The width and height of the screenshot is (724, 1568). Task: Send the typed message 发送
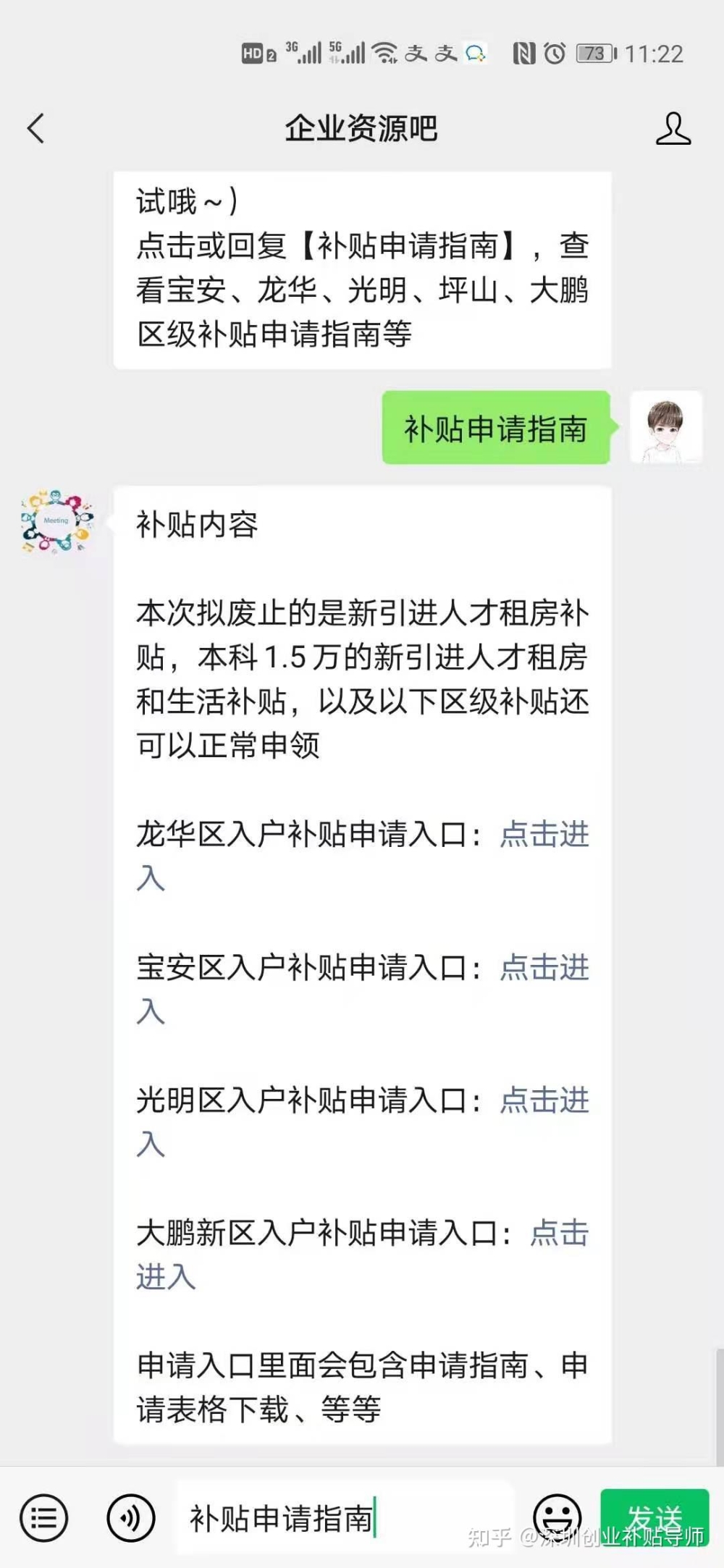click(654, 1516)
